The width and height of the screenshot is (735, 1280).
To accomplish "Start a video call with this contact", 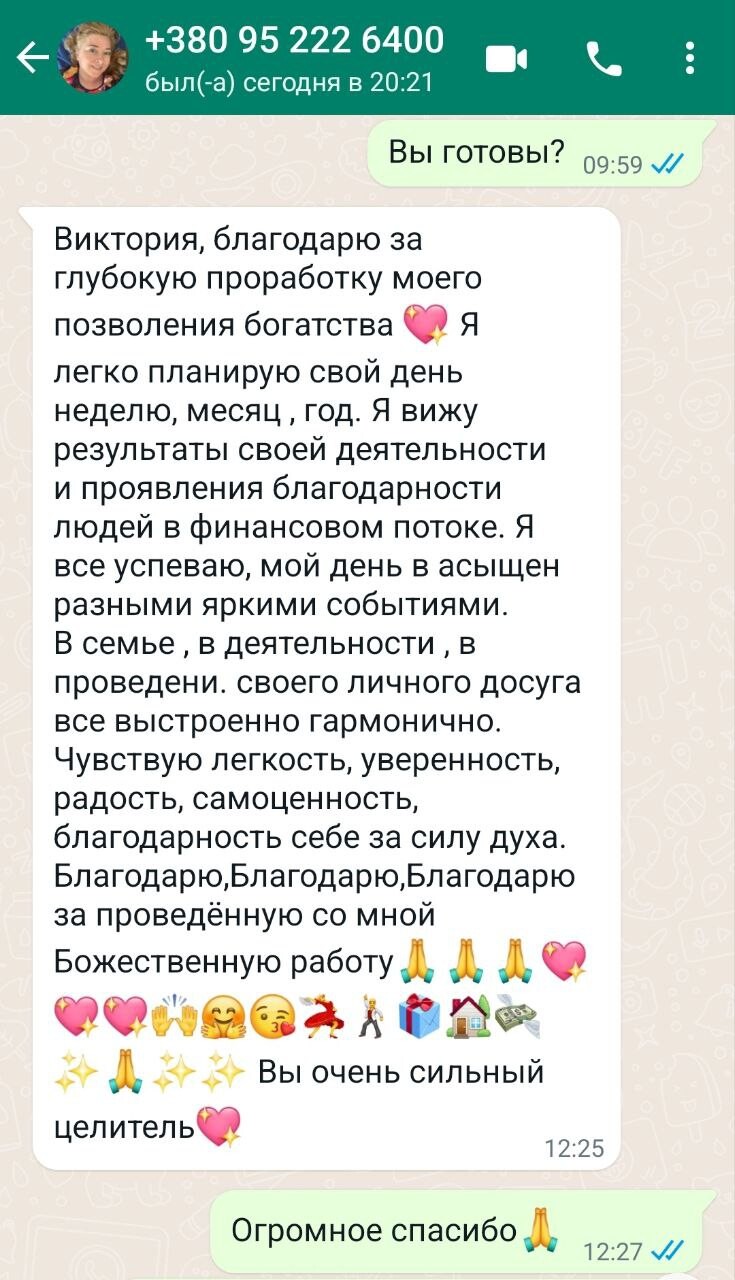I will point(506,61).
